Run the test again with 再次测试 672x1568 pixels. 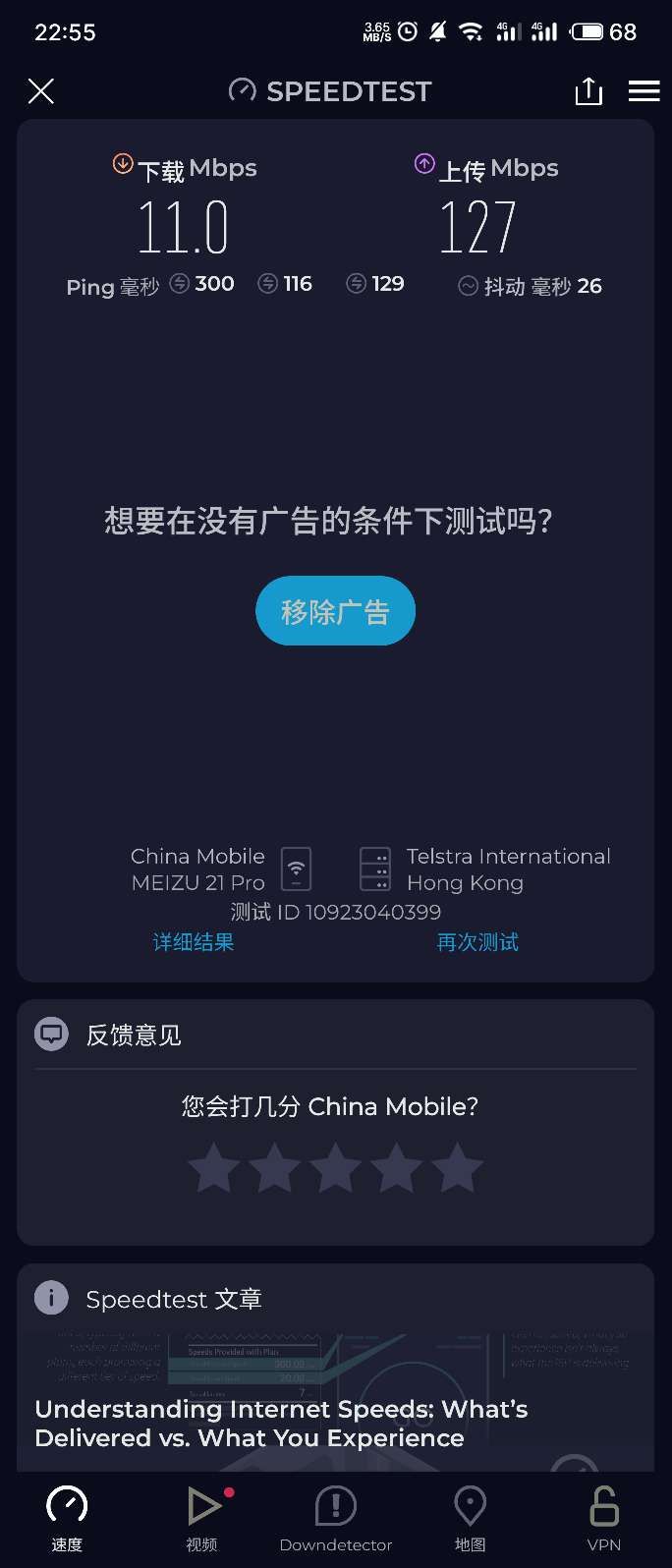coord(477,942)
